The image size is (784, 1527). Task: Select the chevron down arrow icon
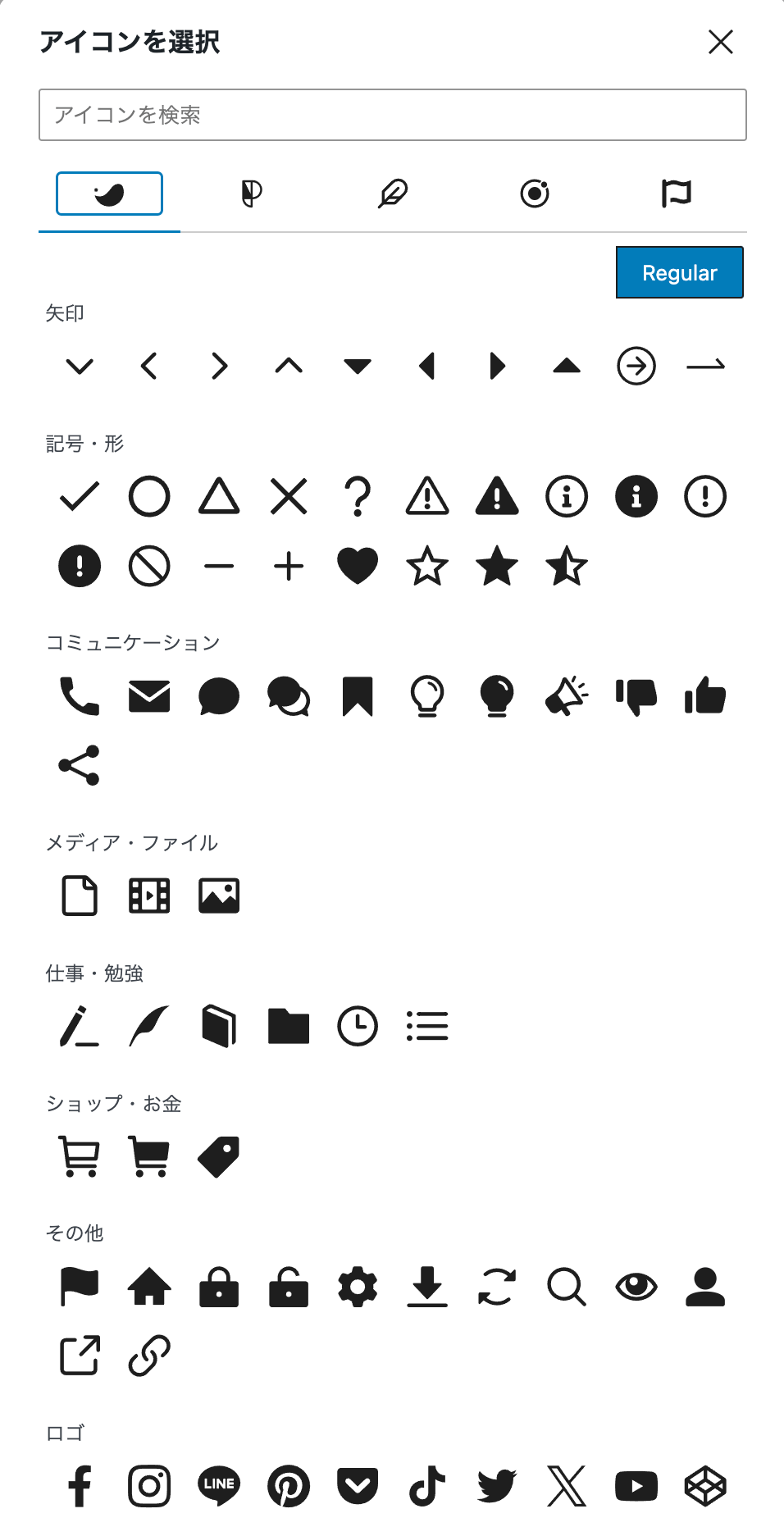click(x=80, y=366)
